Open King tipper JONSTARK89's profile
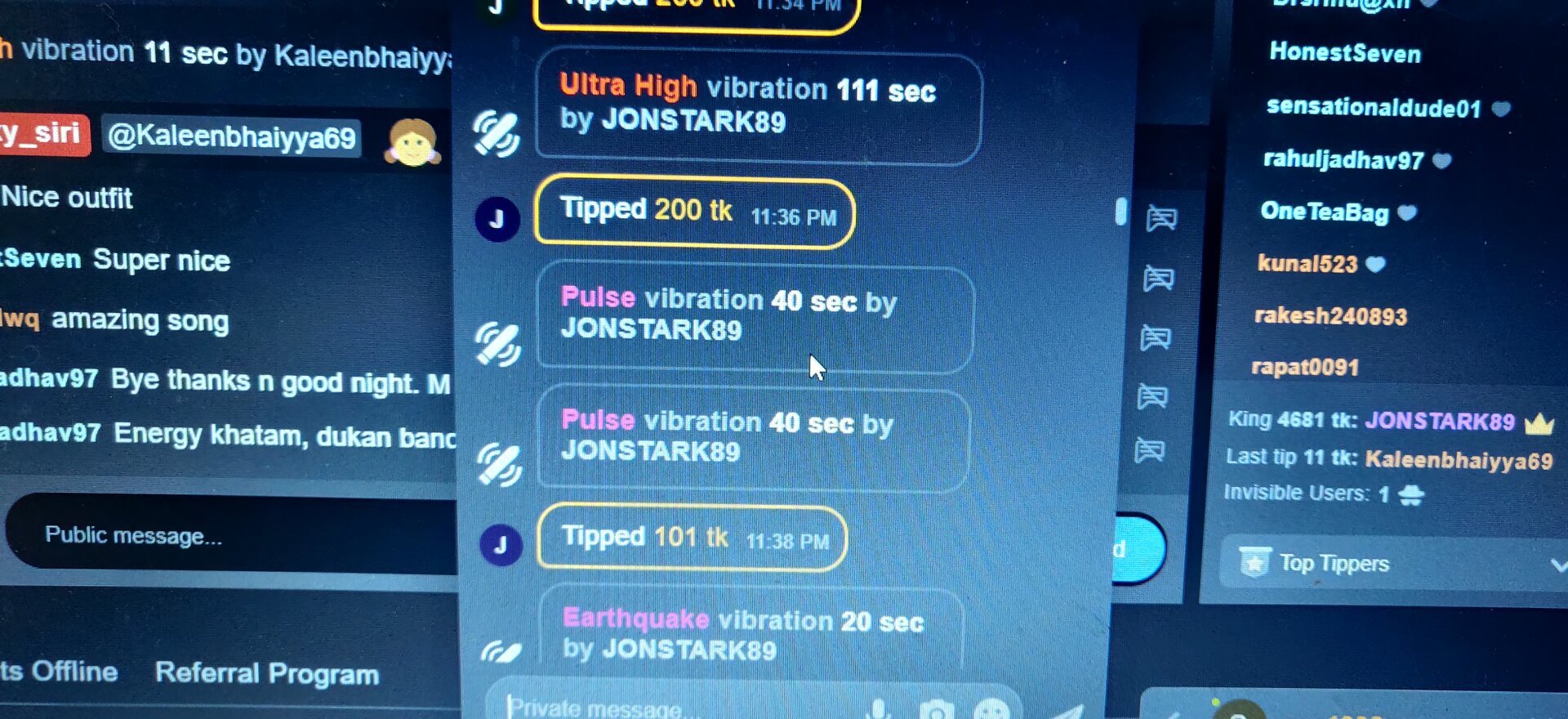 [x=1440, y=421]
